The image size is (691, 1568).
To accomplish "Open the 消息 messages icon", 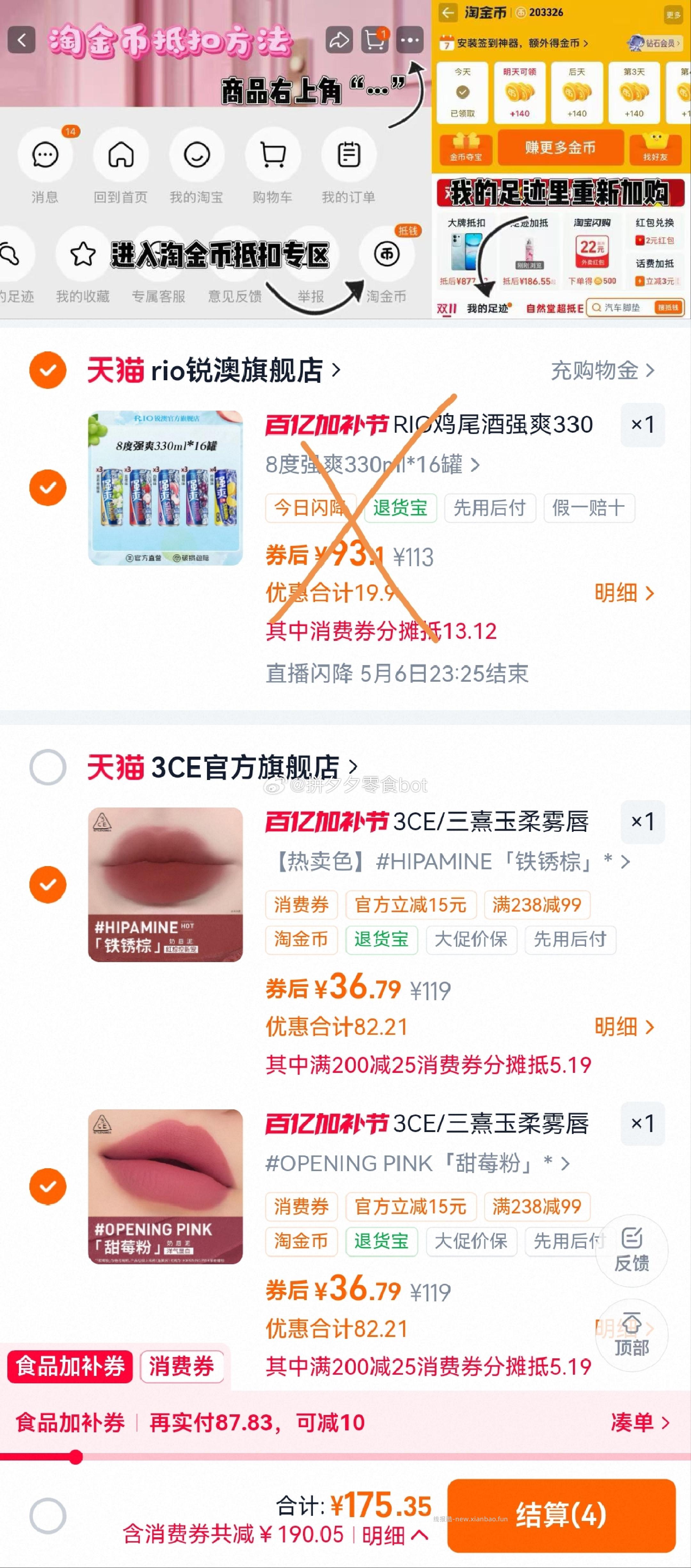I will (x=44, y=155).
